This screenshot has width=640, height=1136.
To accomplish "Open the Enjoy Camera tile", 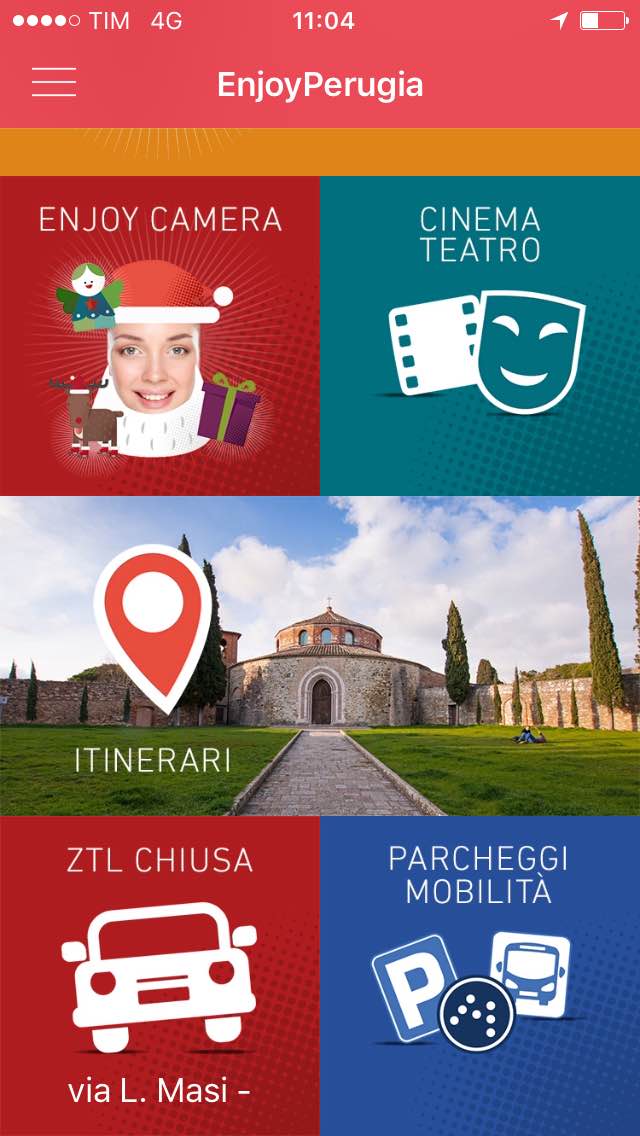I will pos(159,335).
